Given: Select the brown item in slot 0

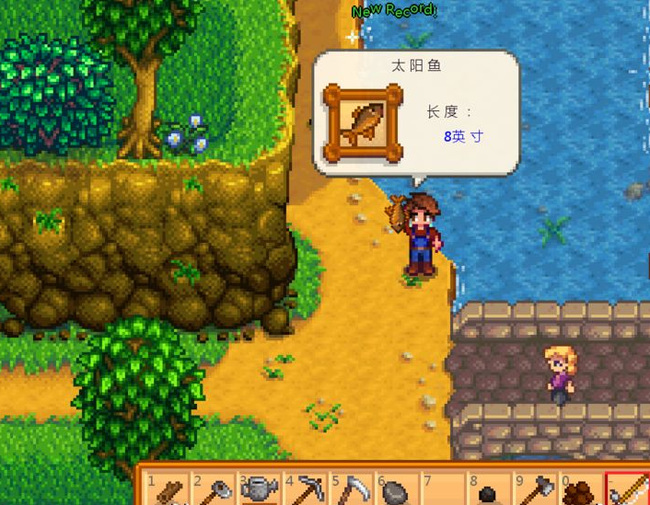Looking at the screenshot, I should [580, 491].
